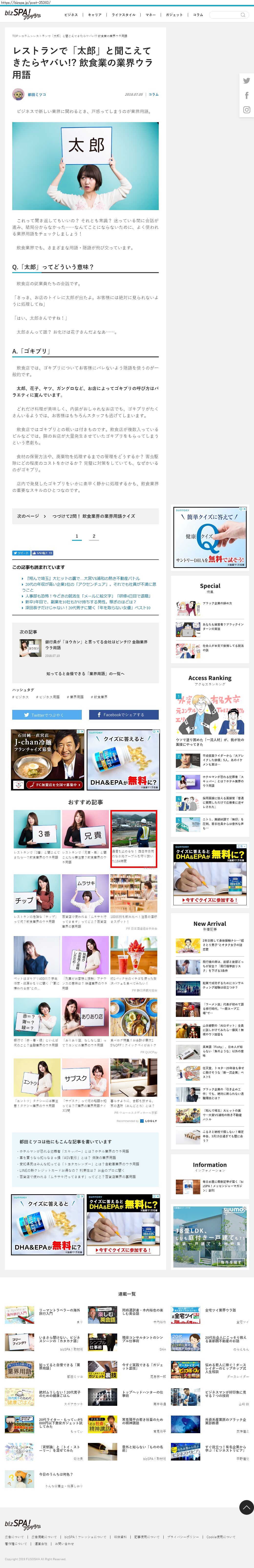Return to top with round arrow button

click(246, 1506)
